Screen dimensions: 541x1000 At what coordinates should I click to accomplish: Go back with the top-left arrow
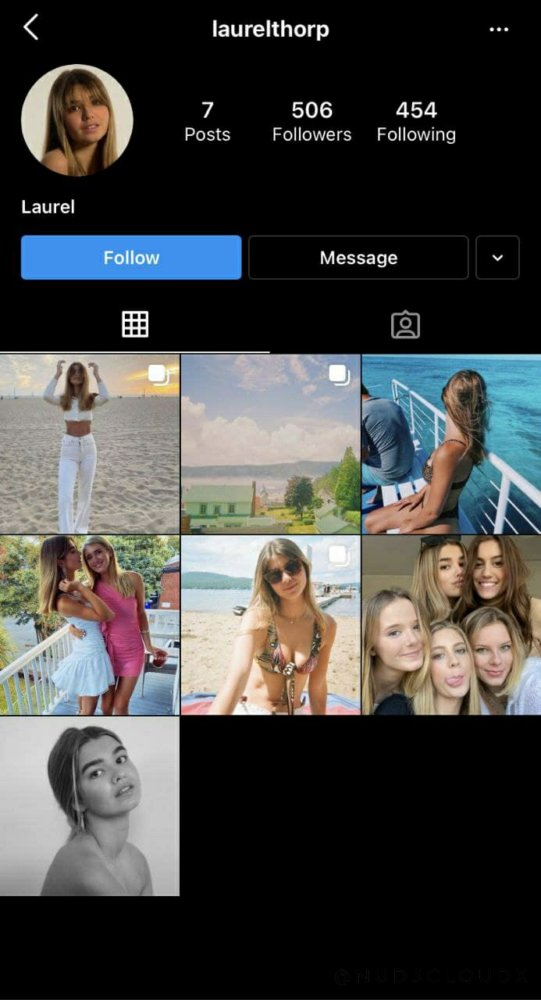[x=31, y=28]
